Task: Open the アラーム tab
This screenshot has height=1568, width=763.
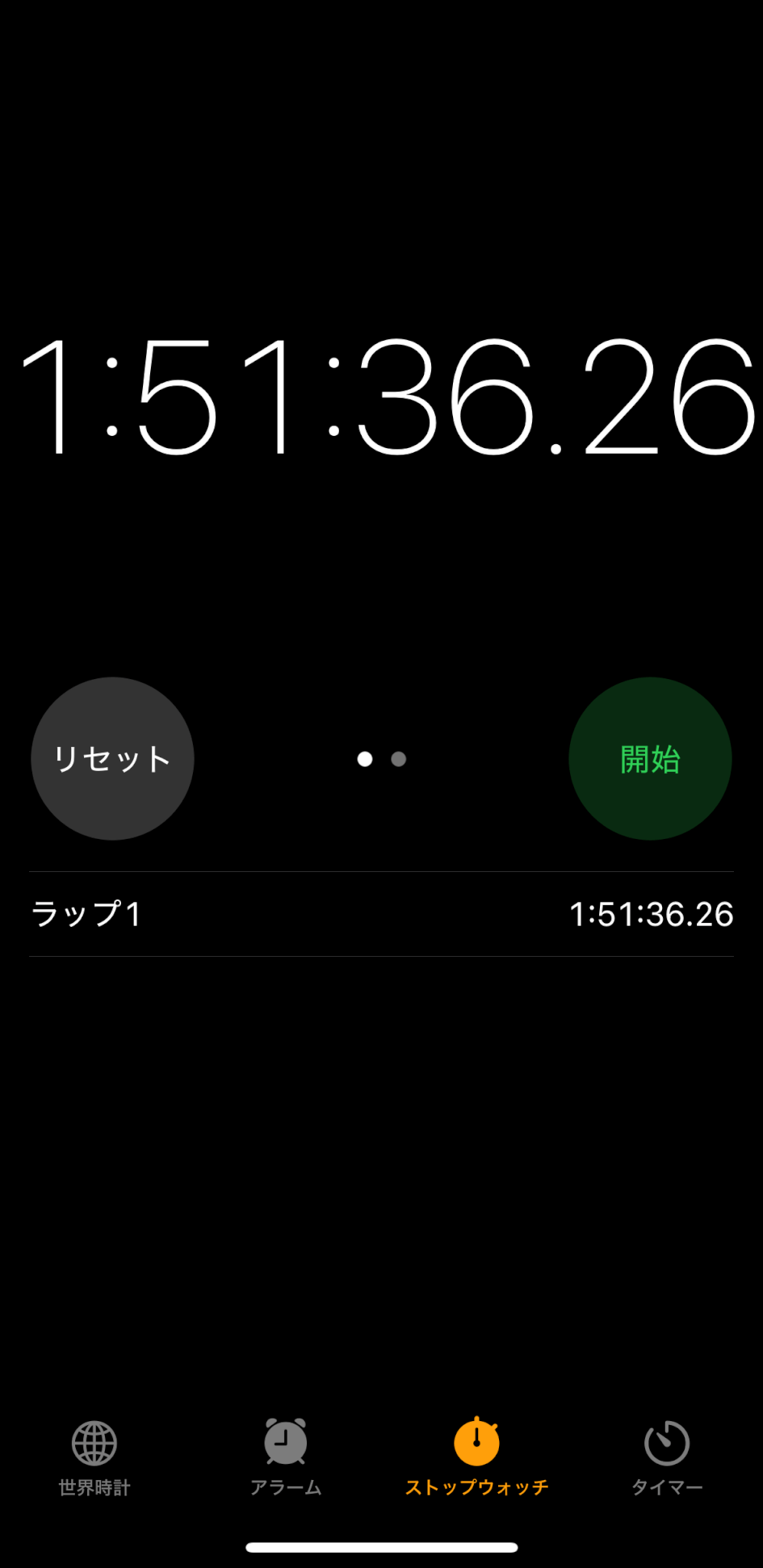Action: pyautogui.click(x=286, y=1457)
